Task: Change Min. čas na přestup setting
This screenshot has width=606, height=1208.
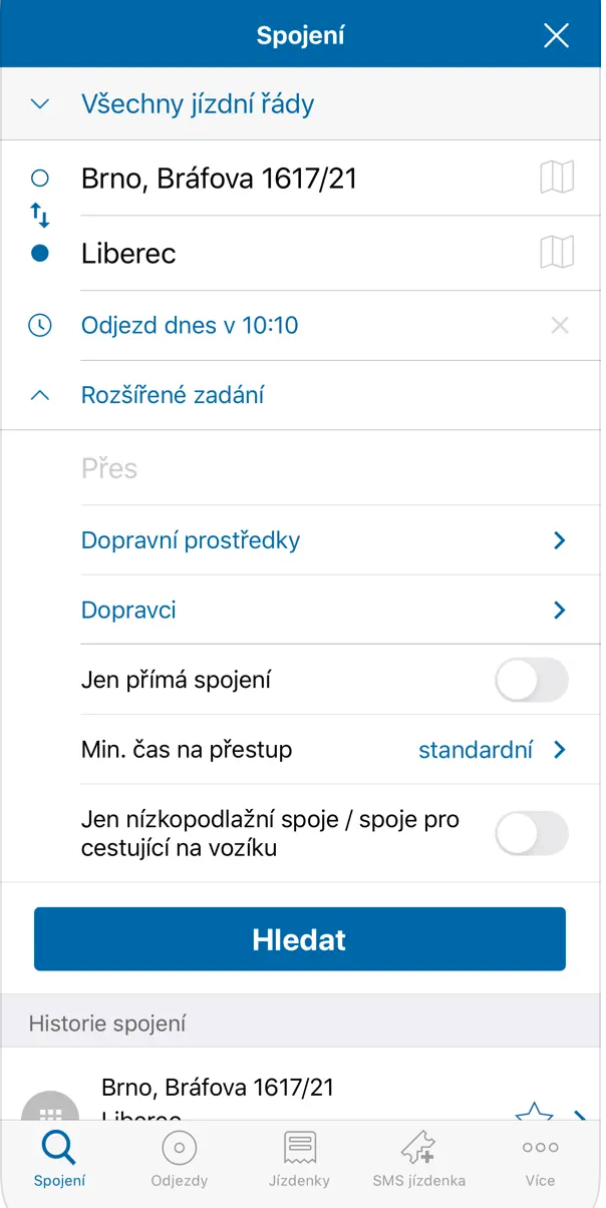Action: [492, 750]
